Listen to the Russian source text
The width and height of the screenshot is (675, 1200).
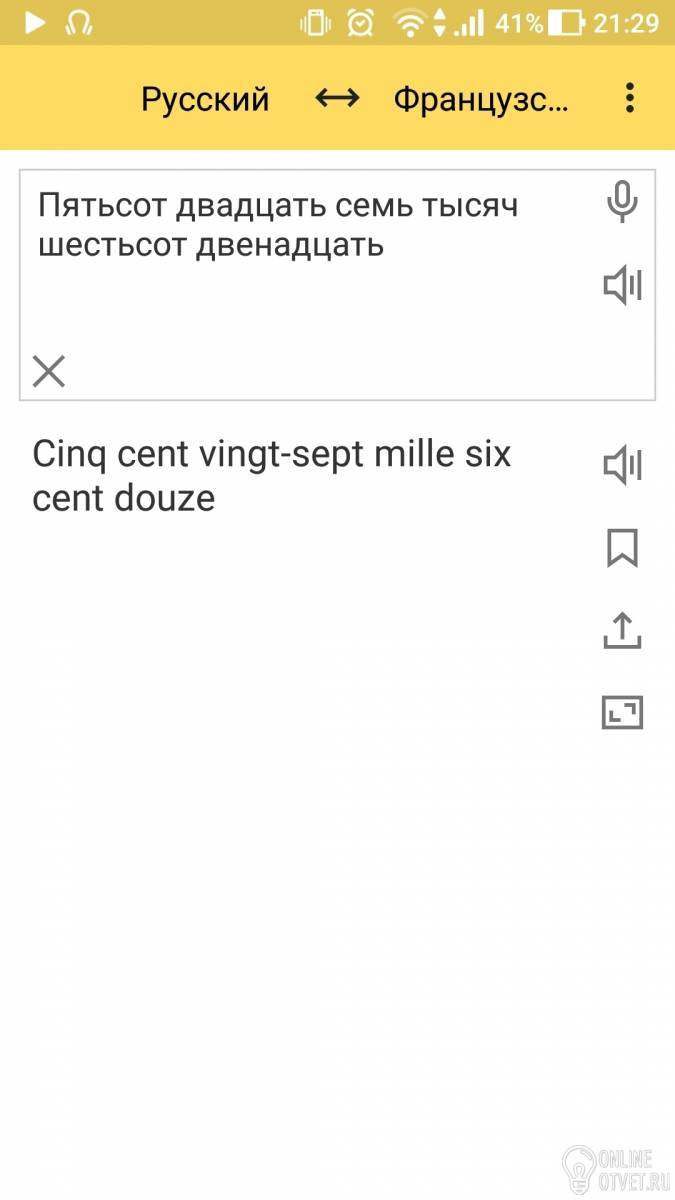pos(622,286)
